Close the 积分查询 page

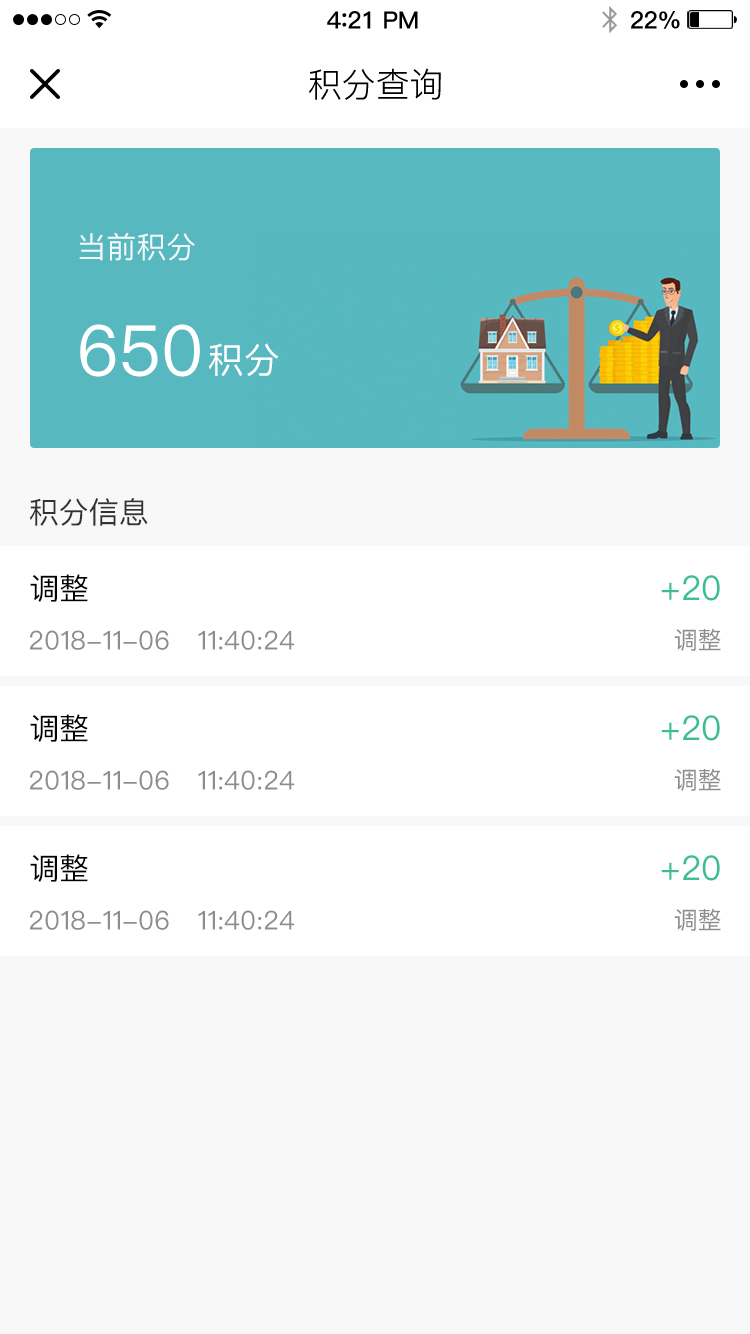[x=45, y=84]
